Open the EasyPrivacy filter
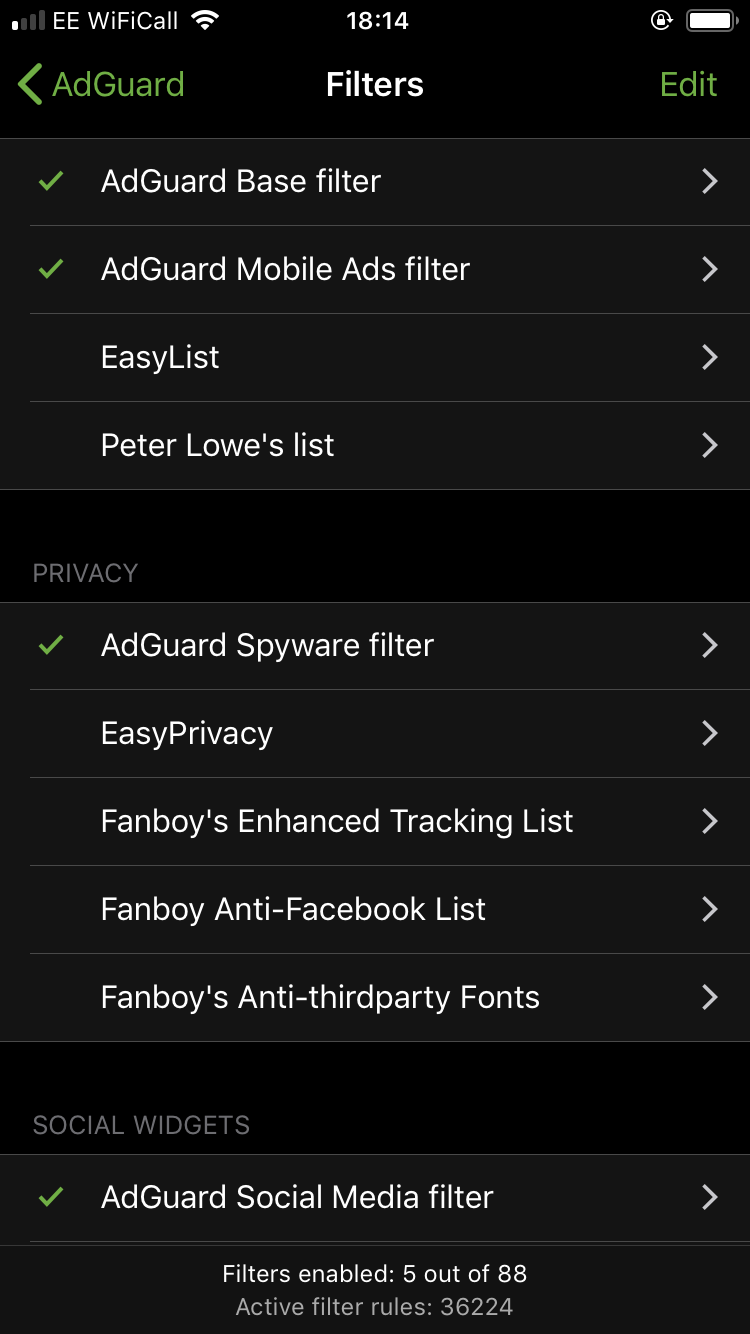 pos(375,734)
